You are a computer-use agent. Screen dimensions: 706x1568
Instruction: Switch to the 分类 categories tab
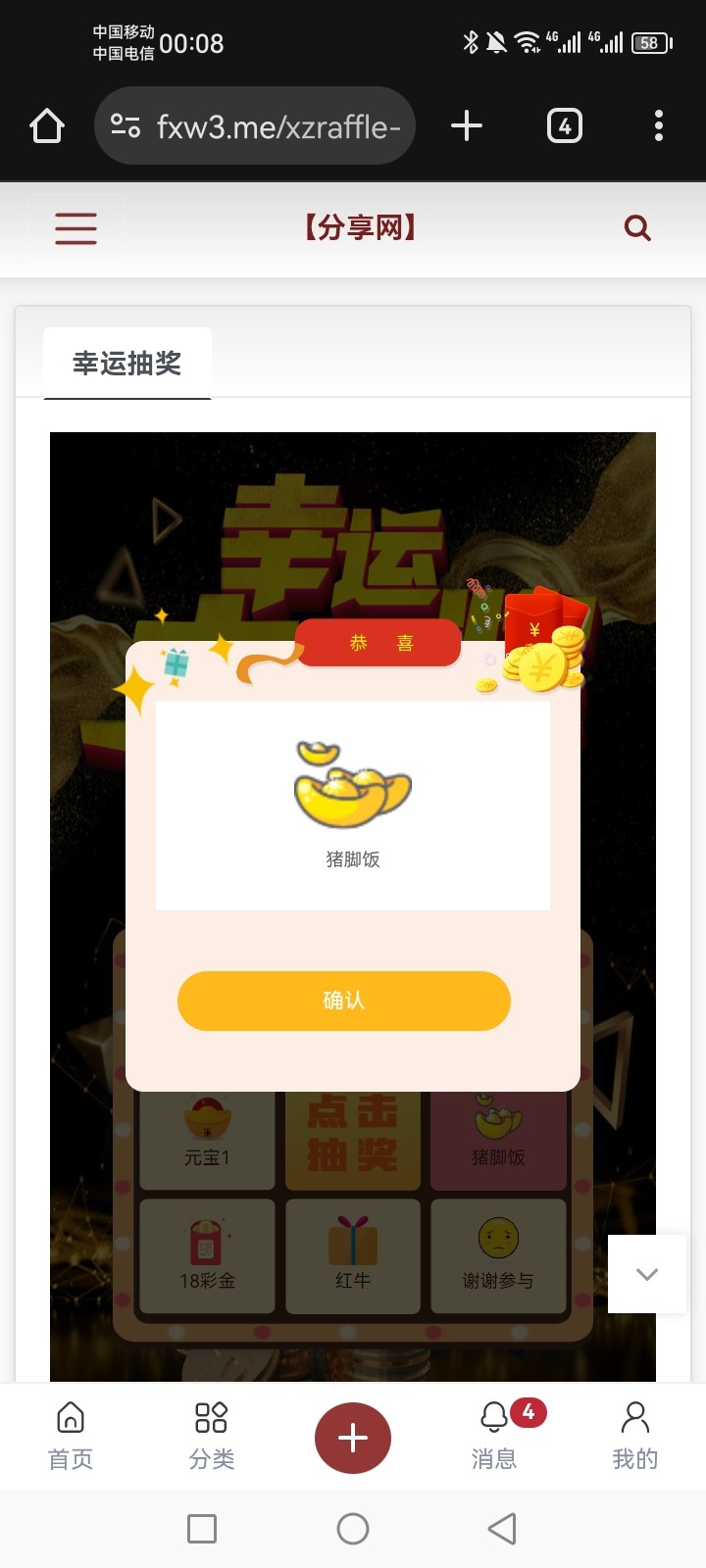[x=212, y=1437]
